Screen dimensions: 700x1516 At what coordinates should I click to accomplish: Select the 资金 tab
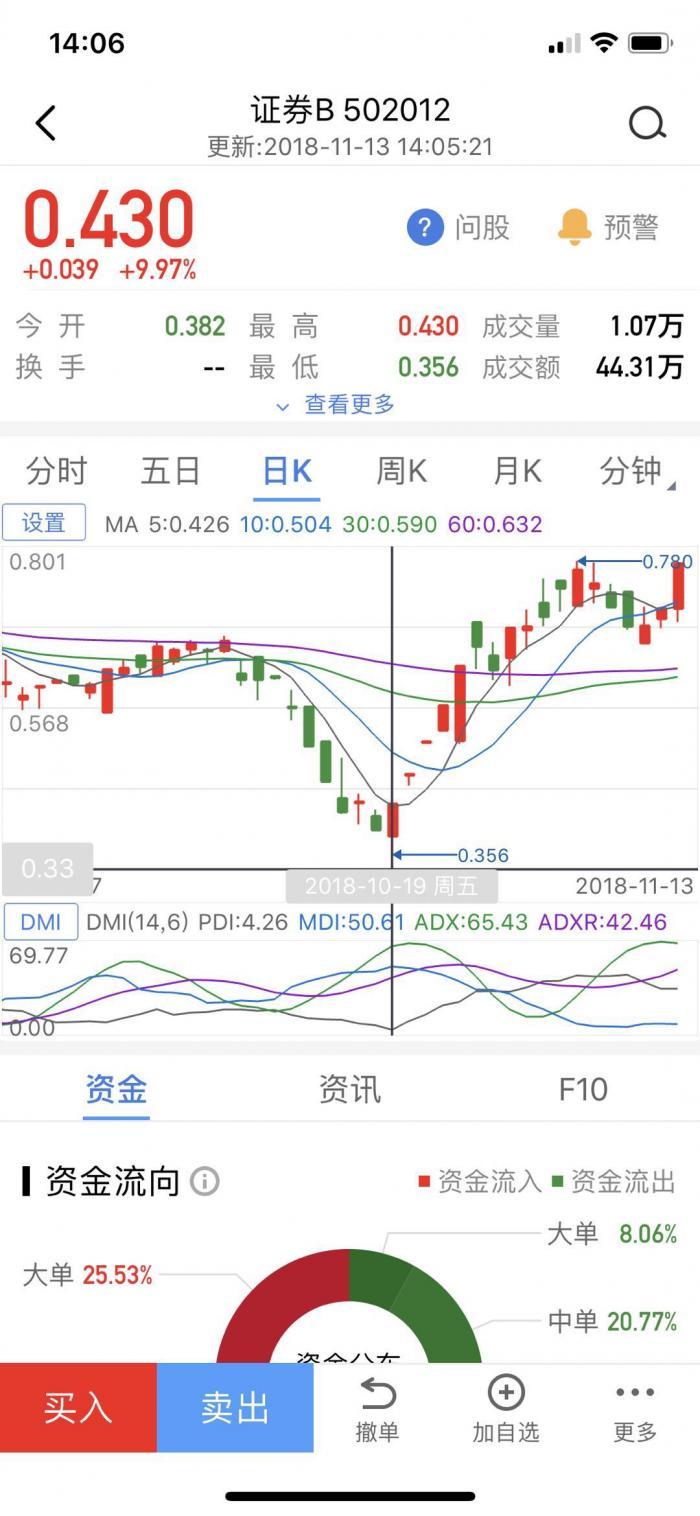tap(116, 1089)
